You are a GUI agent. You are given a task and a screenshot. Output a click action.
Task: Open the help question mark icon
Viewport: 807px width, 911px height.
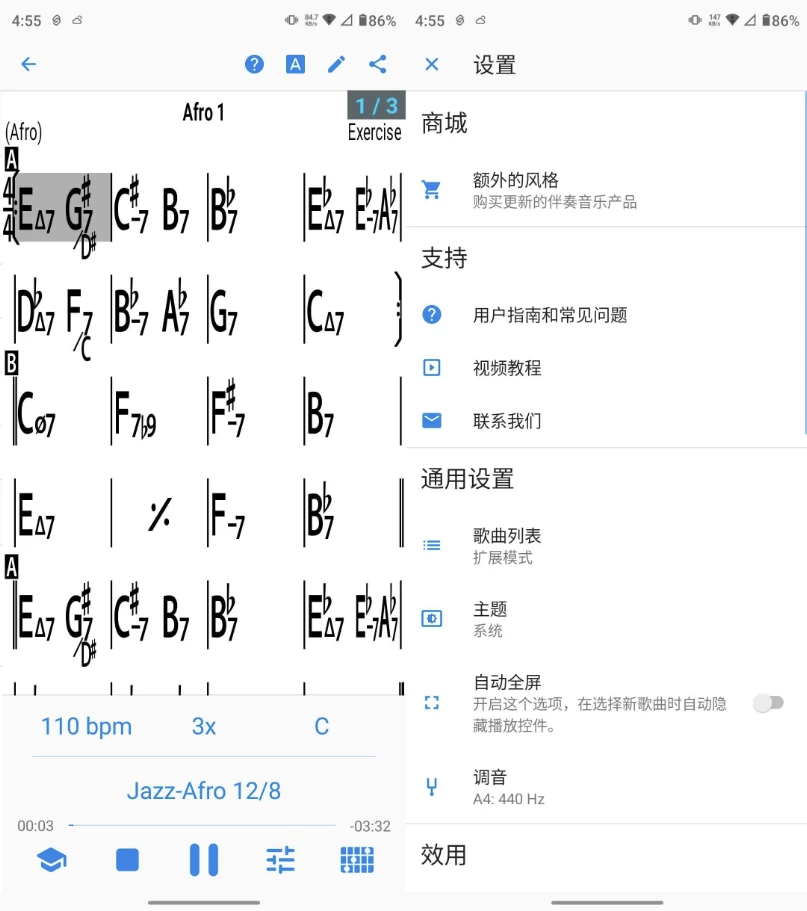tap(255, 65)
